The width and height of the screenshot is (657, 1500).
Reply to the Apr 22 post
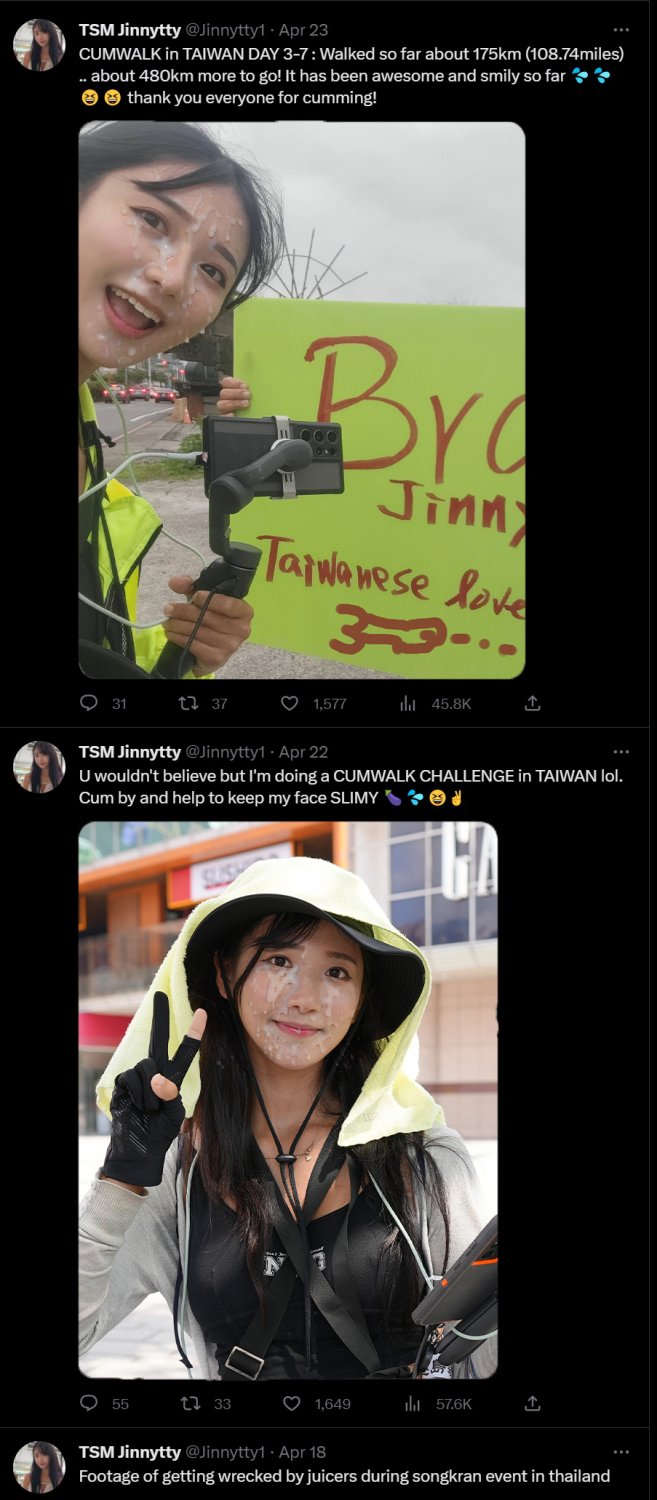coord(90,1403)
